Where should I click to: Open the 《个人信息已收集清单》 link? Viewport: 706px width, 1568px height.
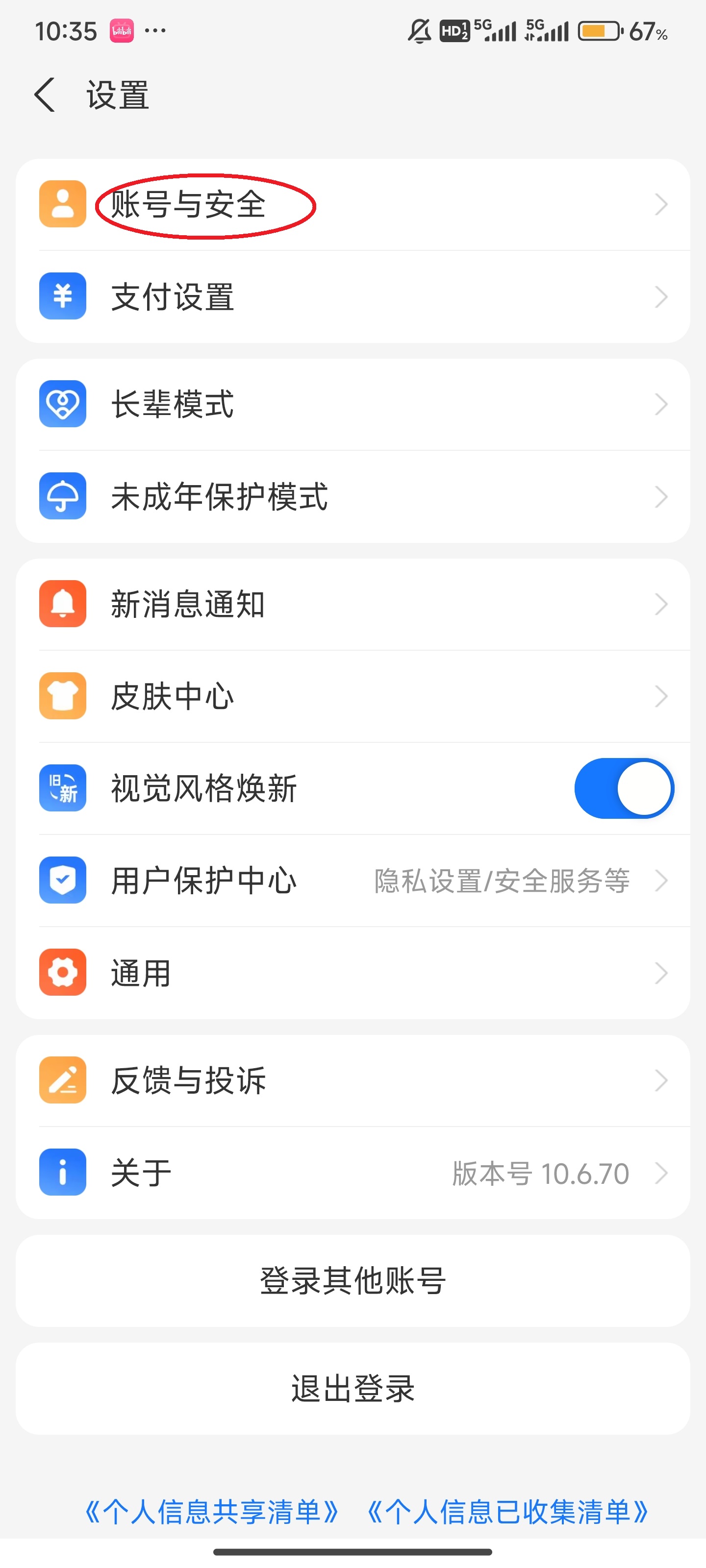click(507, 1512)
